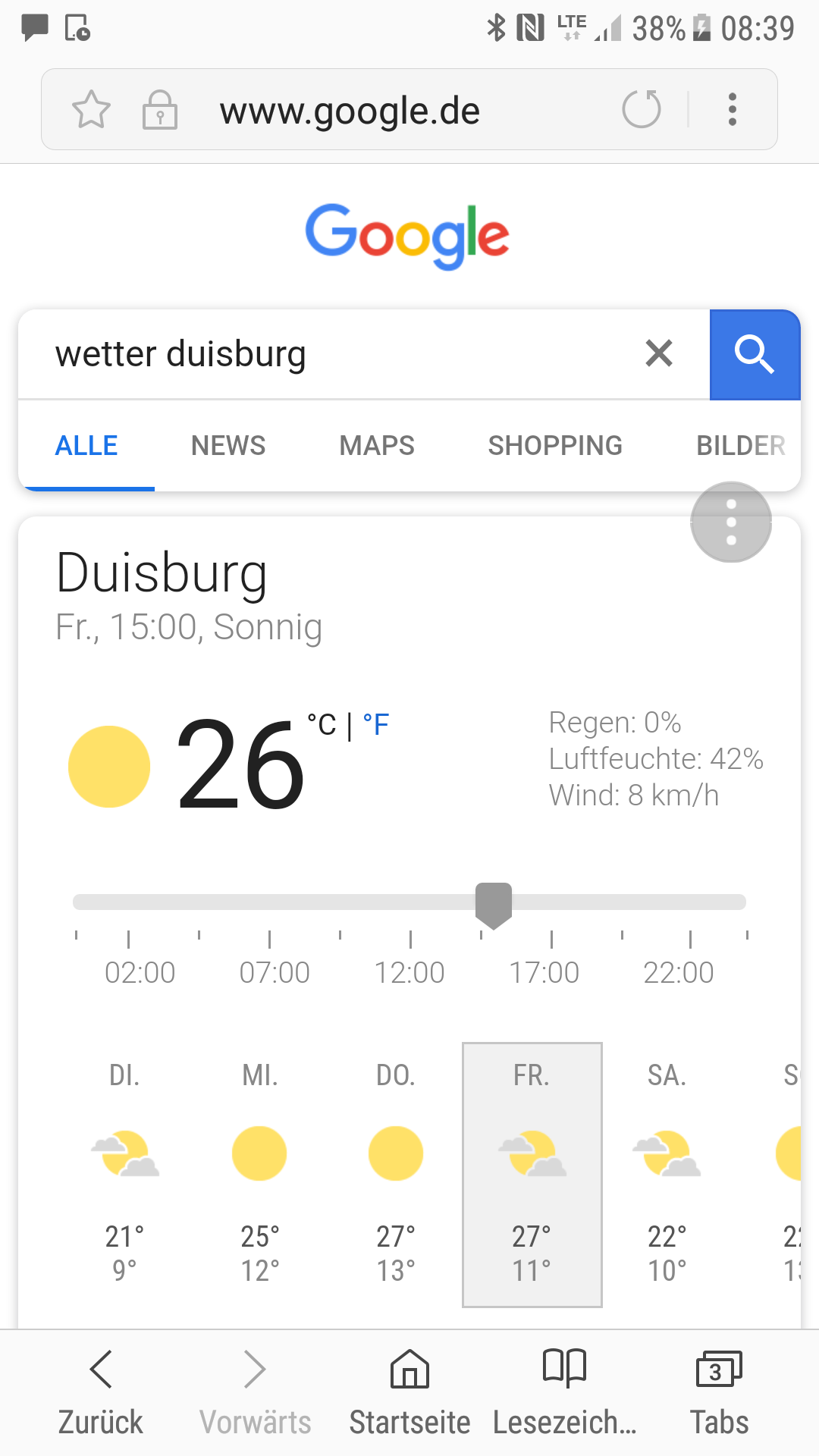The image size is (819, 1456).
Task: Switch to the NEWS tab
Action: (x=228, y=446)
